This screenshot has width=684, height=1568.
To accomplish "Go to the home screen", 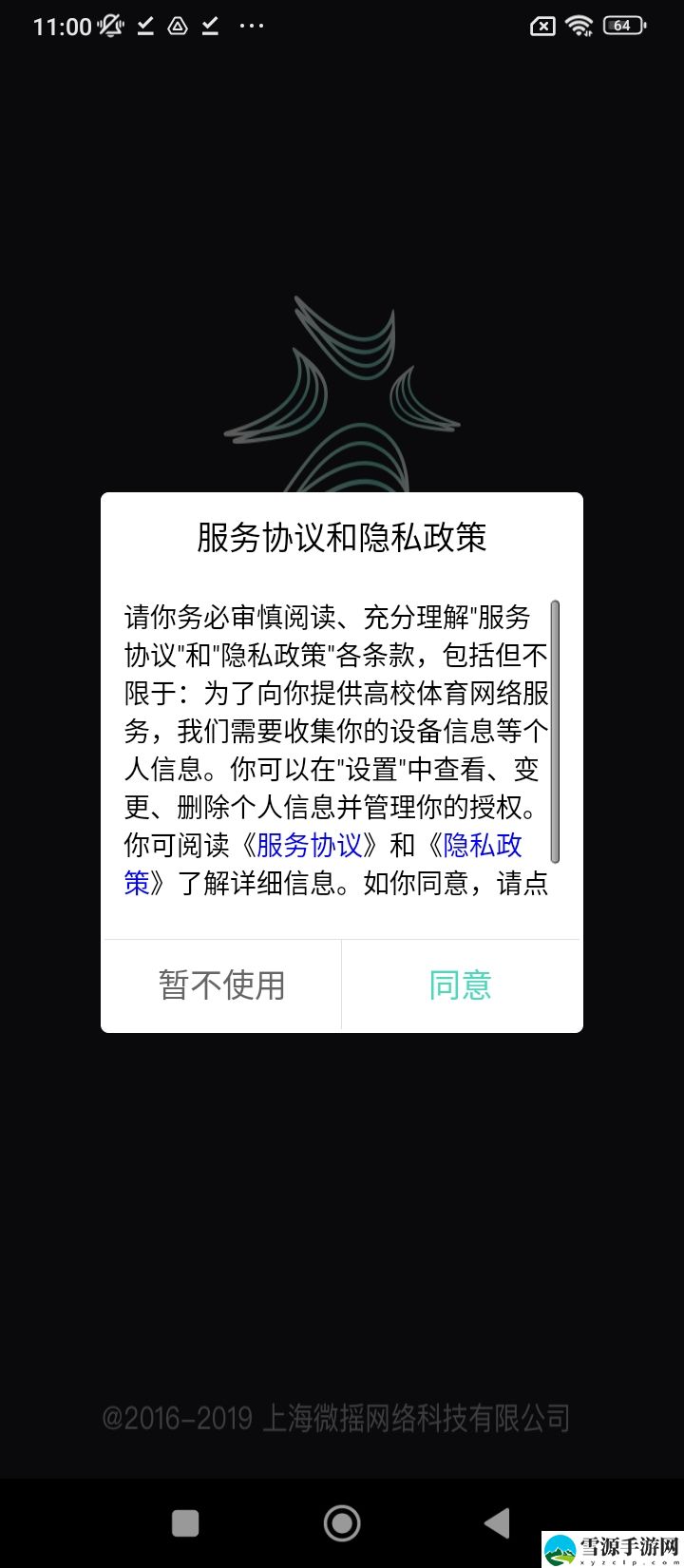I will (x=342, y=1523).
